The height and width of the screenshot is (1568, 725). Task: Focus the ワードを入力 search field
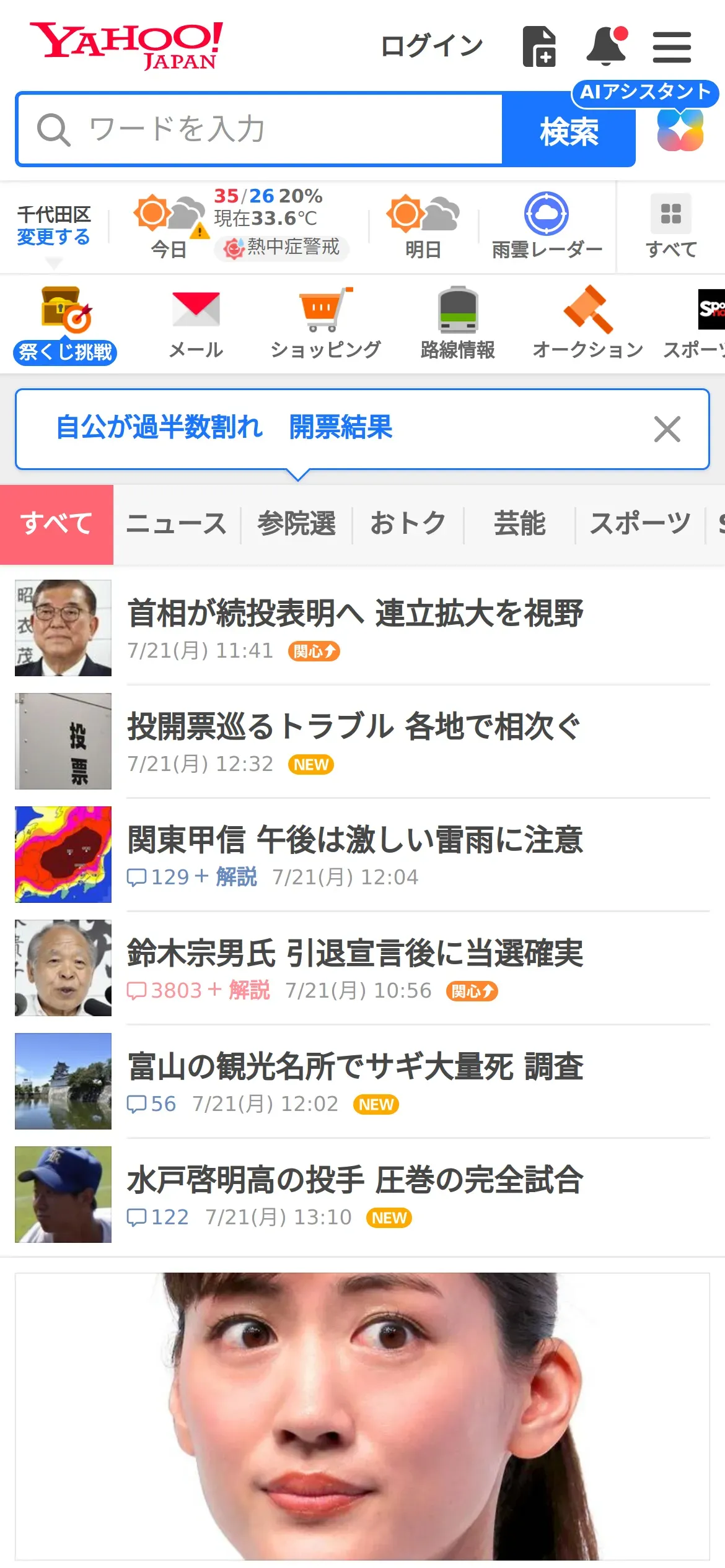[260, 129]
